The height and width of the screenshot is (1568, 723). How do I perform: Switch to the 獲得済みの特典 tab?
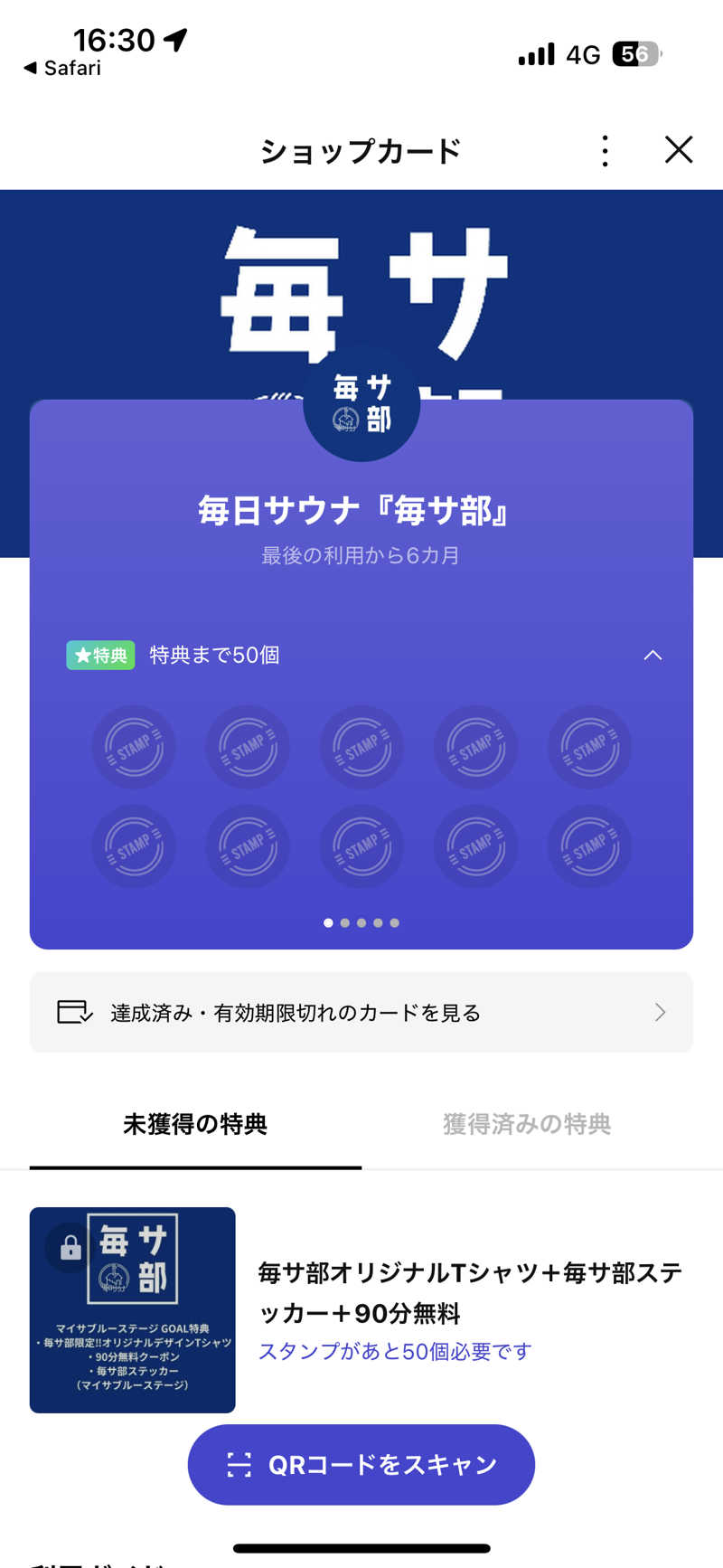click(x=527, y=1124)
